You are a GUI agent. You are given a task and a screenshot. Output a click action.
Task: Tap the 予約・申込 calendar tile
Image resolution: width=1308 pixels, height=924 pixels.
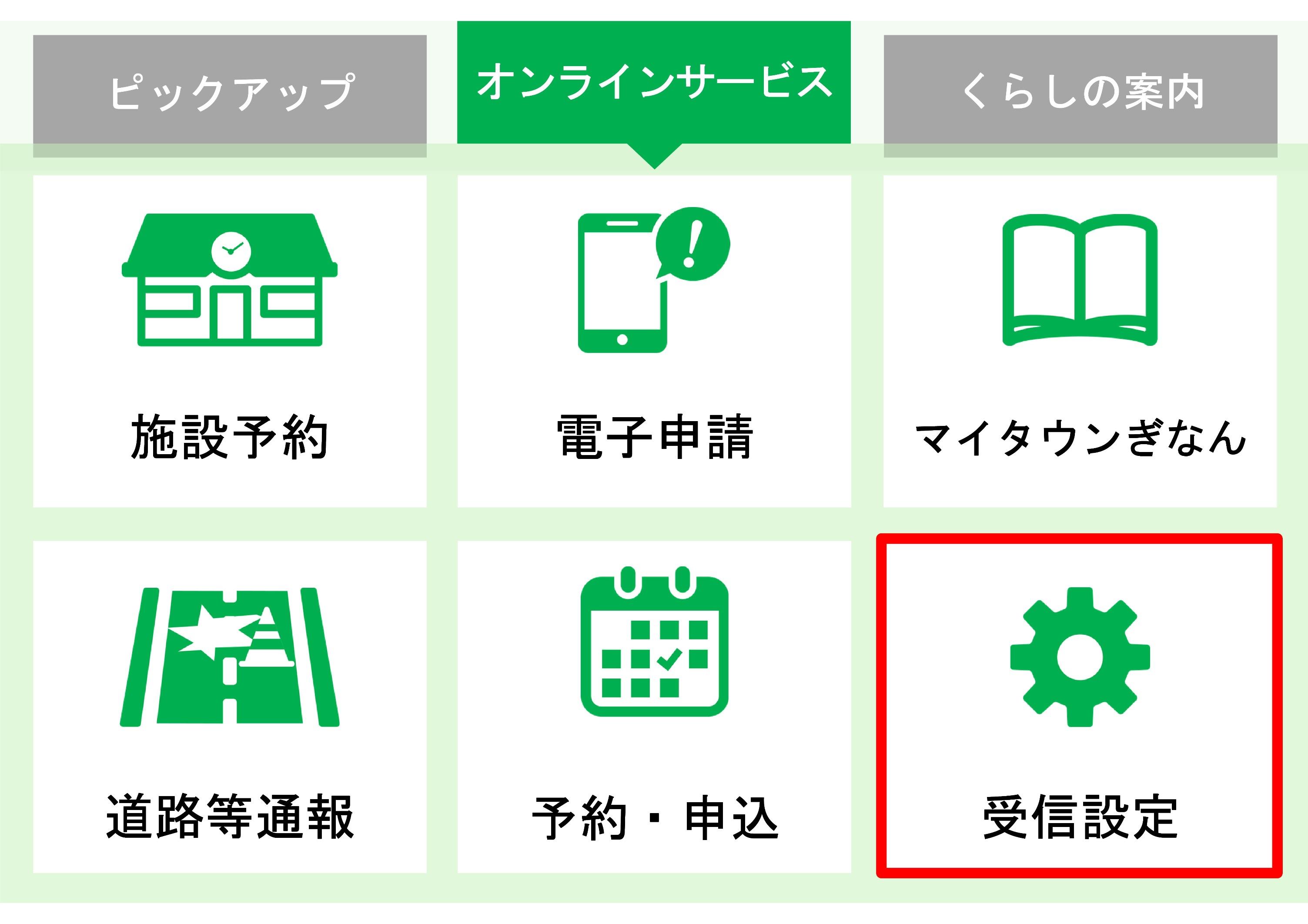pos(654,706)
